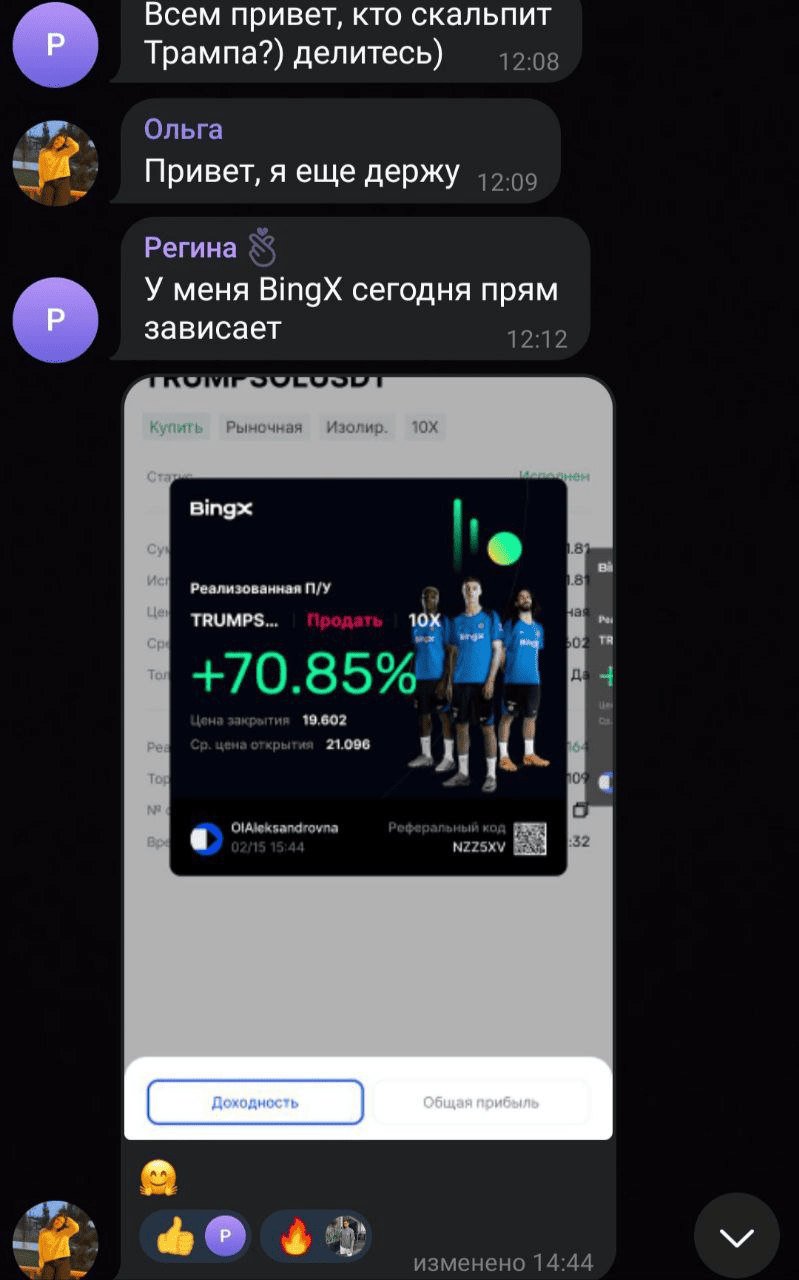Jump to latest messages with down arrow

coord(737,1237)
